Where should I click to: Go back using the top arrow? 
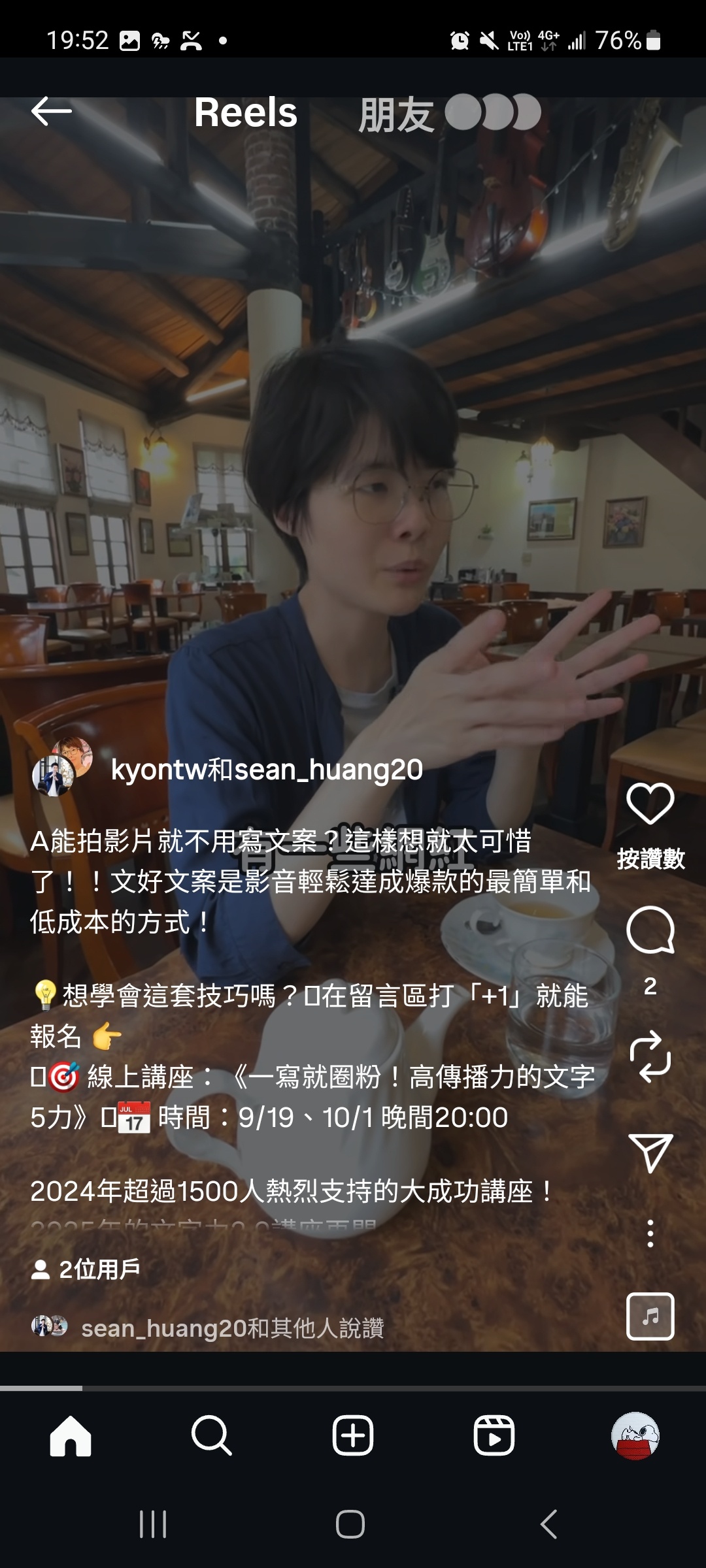[51, 111]
